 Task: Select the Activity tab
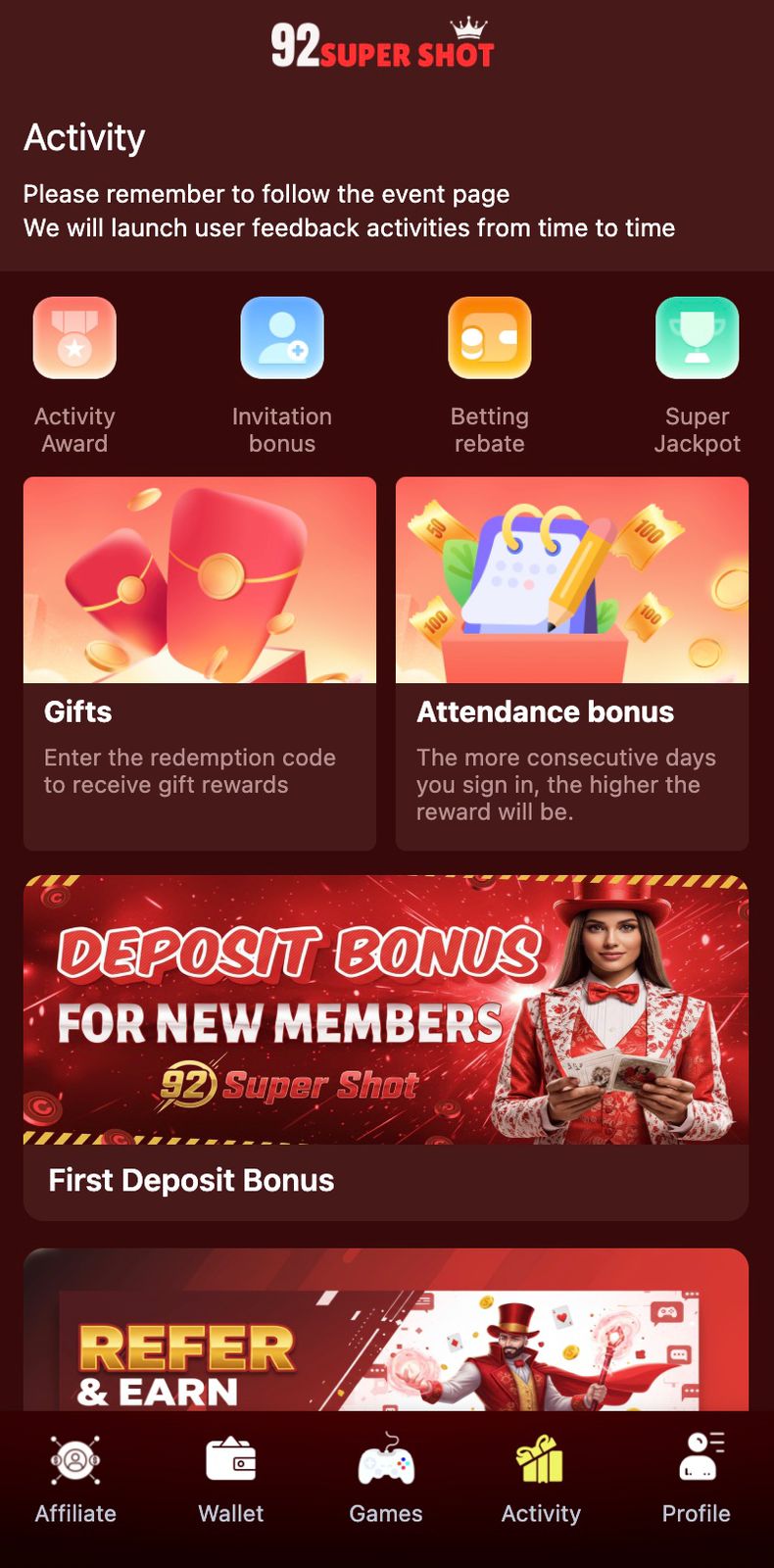[x=541, y=1480]
